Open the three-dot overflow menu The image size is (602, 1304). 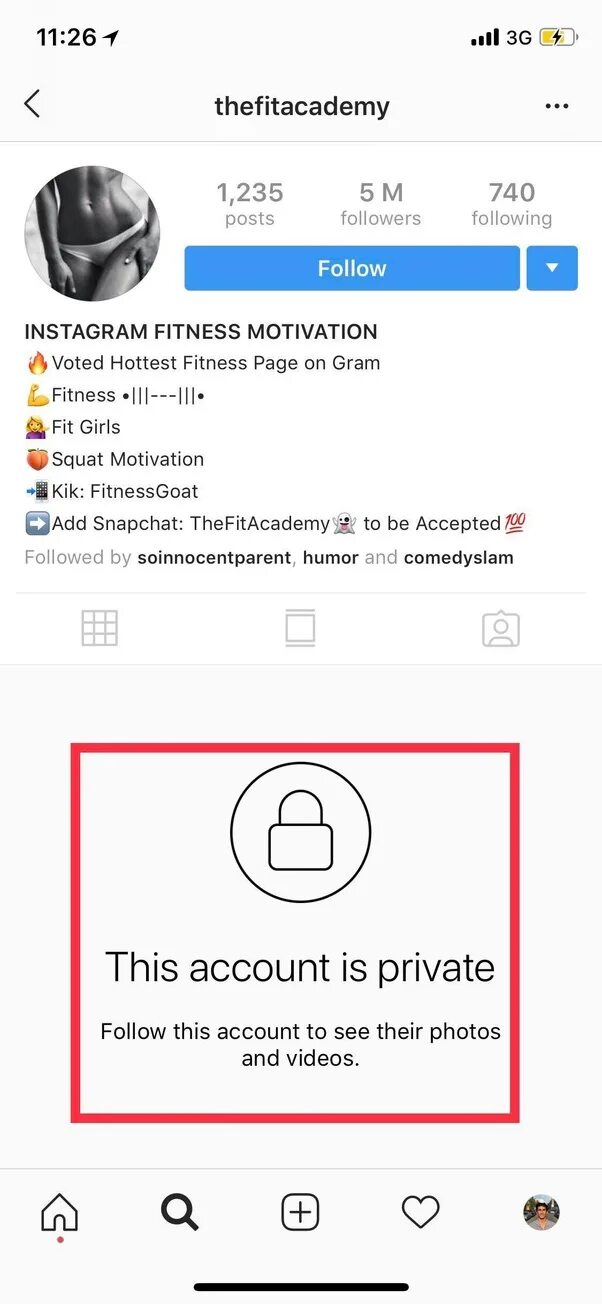(x=557, y=106)
